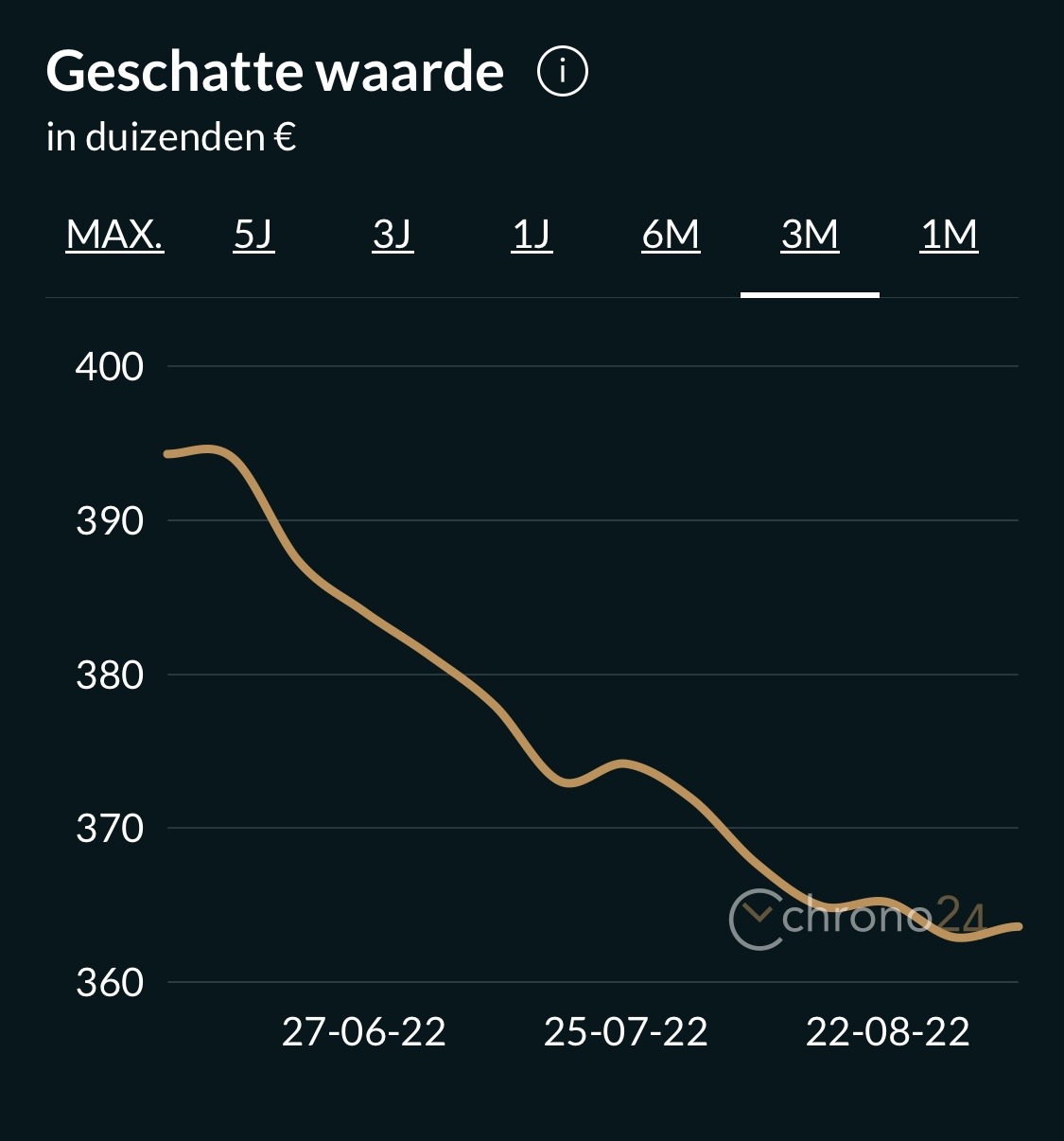Viewport: 1064px width, 1141px height.
Task: Change chart range to 1M
Action: 949,234
